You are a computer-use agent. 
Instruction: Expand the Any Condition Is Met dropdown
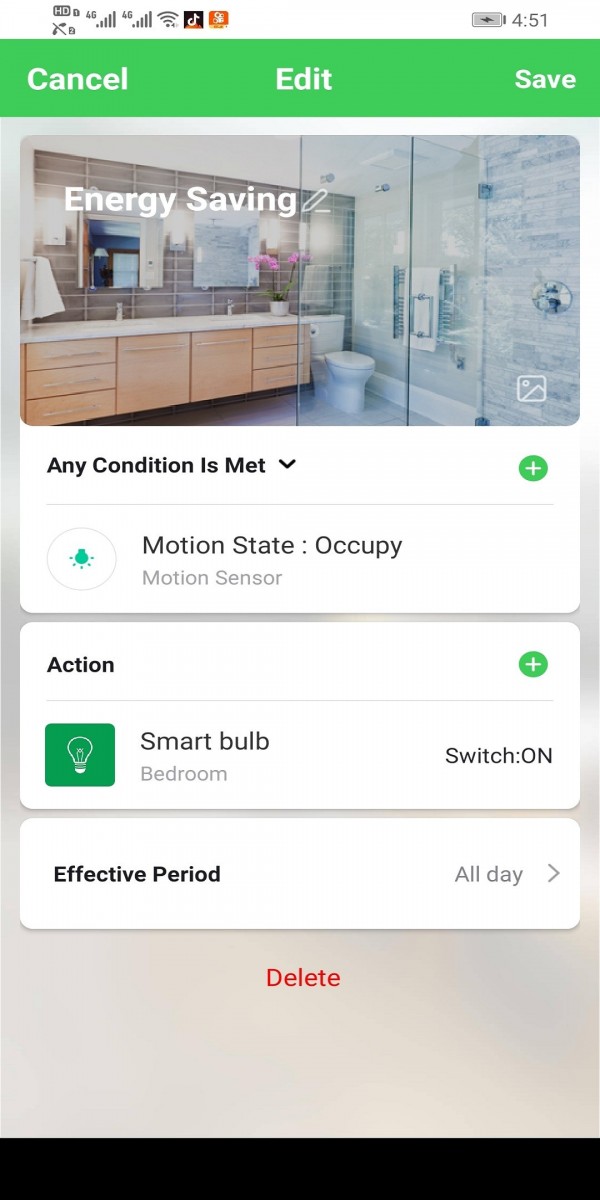(287, 465)
